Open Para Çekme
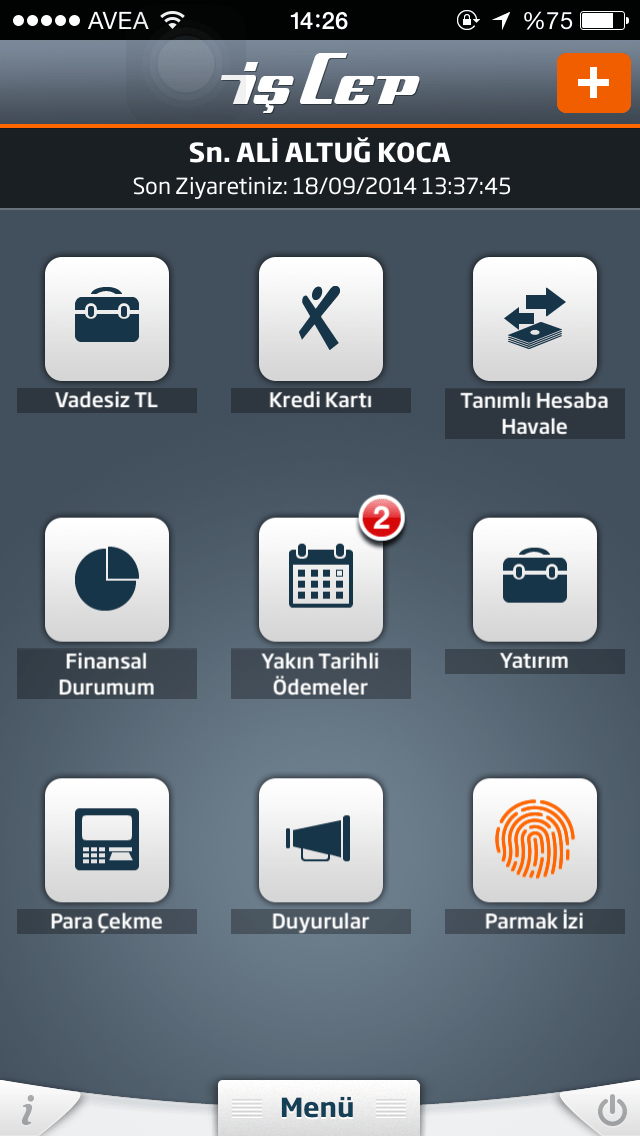The width and height of the screenshot is (640, 1136). click(x=107, y=840)
